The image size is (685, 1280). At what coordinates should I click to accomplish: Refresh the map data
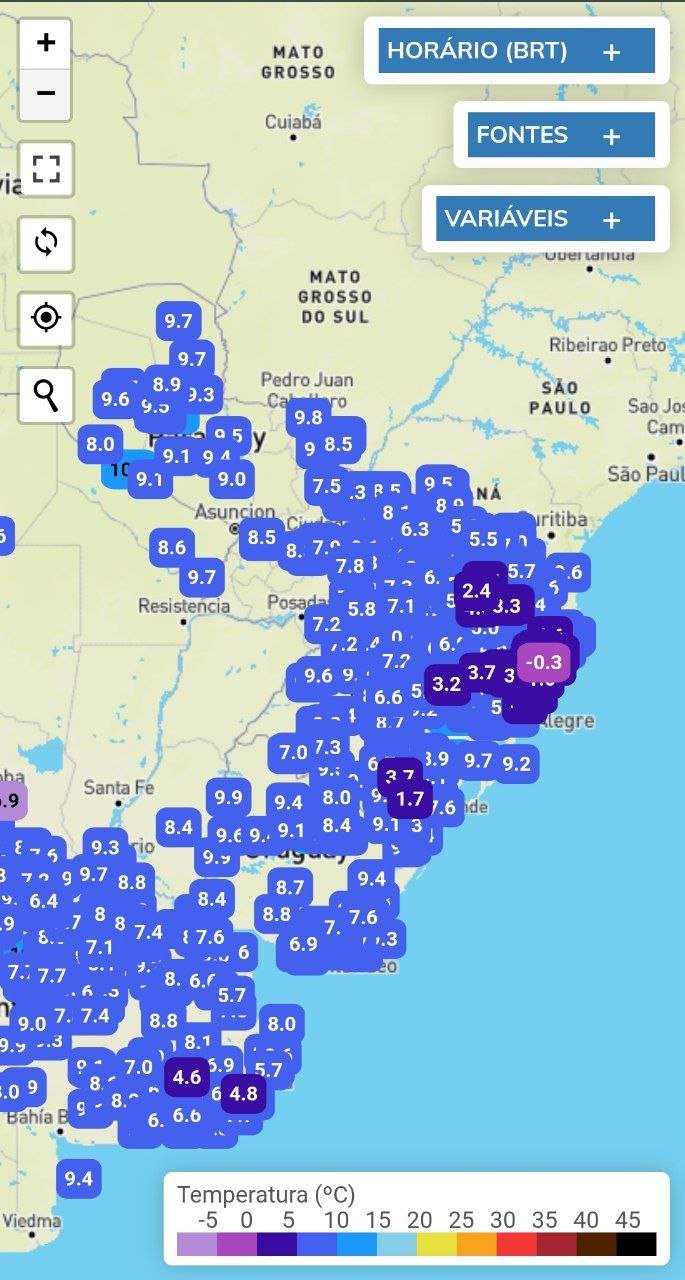pyautogui.click(x=46, y=243)
